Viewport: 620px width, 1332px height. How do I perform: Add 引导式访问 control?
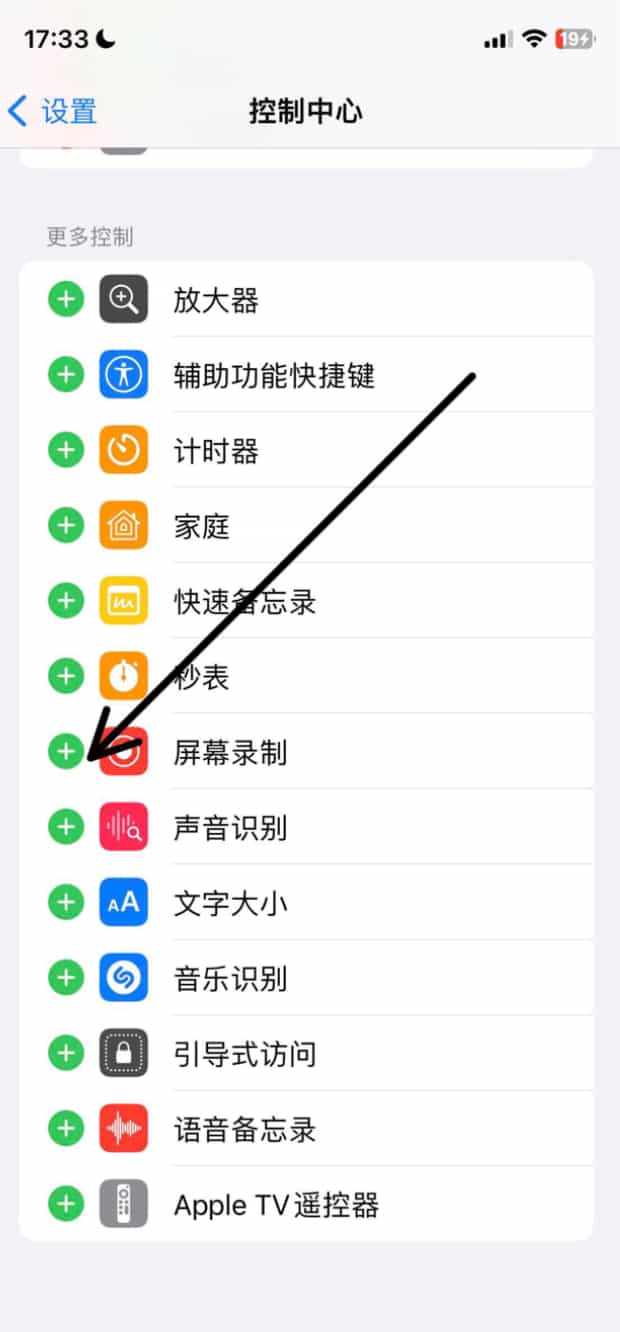[66, 1053]
